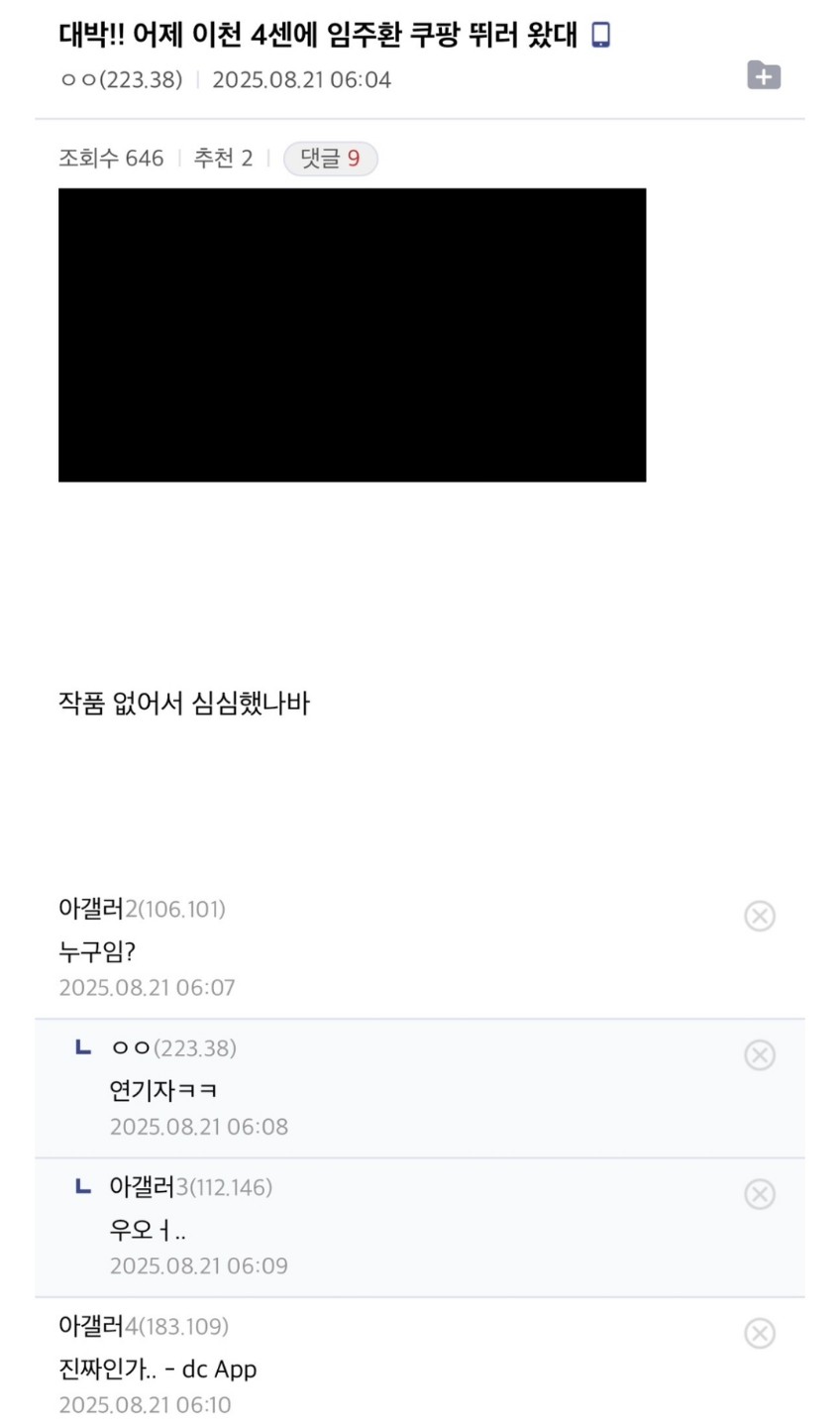Open the folder-plus save icon at top right

[763, 75]
